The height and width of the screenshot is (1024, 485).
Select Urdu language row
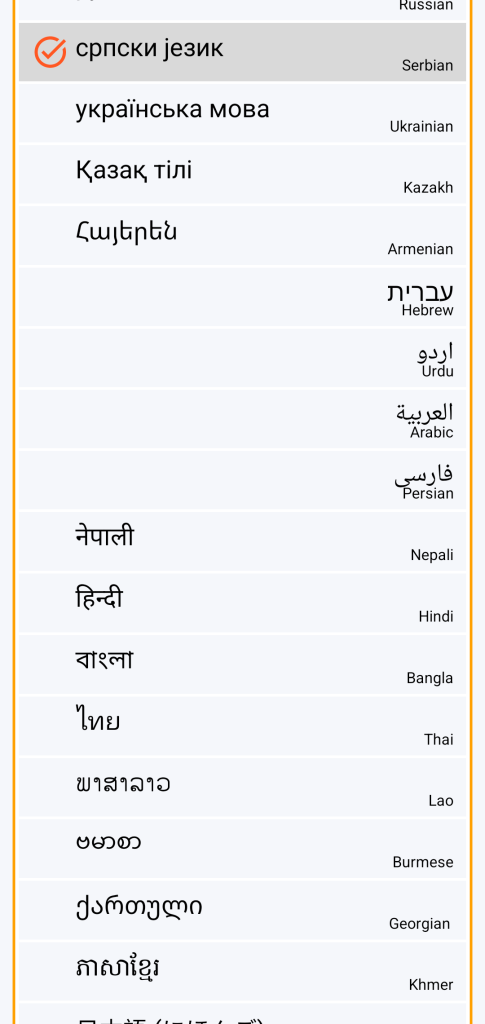tap(242, 359)
